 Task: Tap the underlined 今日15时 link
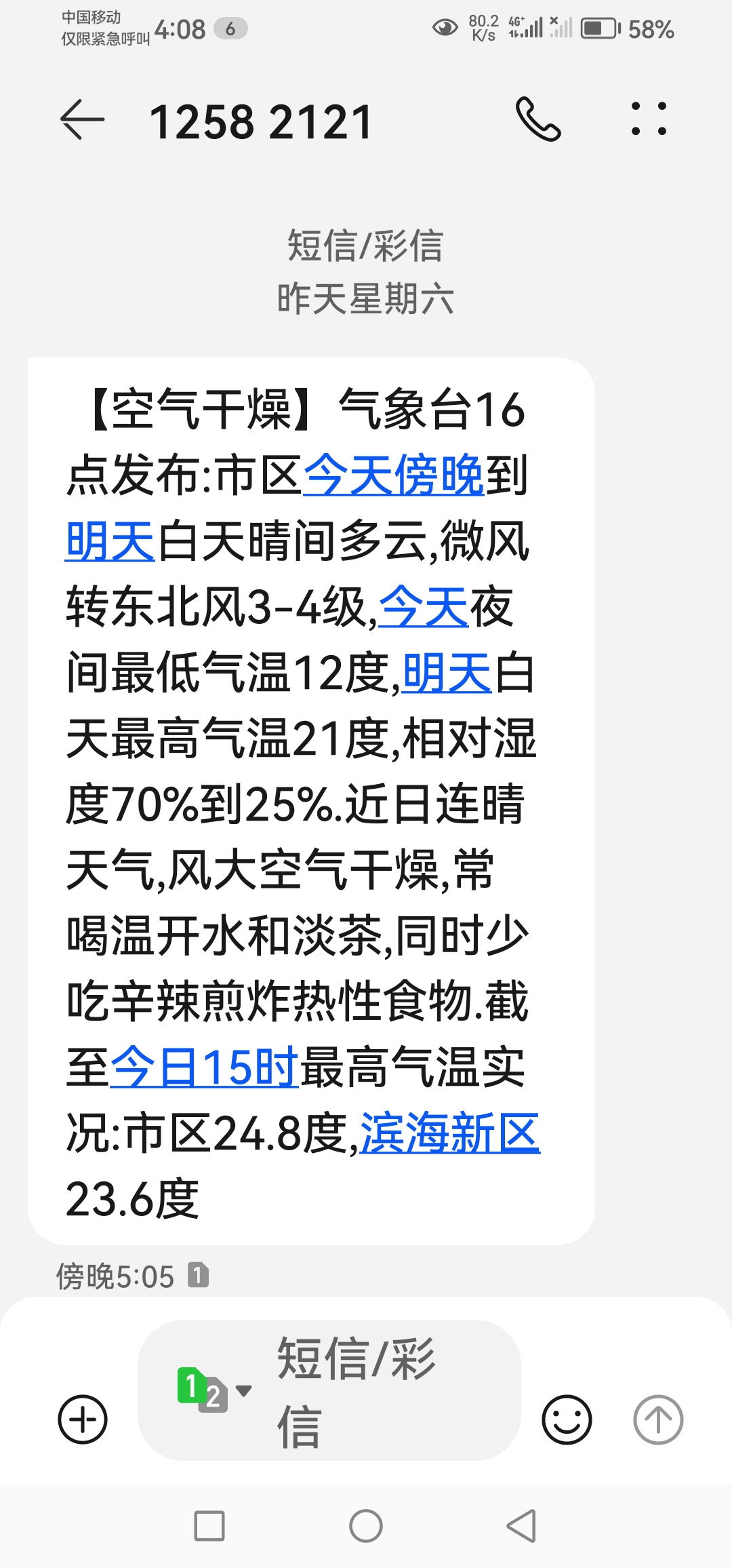[x=204, y=1067]
